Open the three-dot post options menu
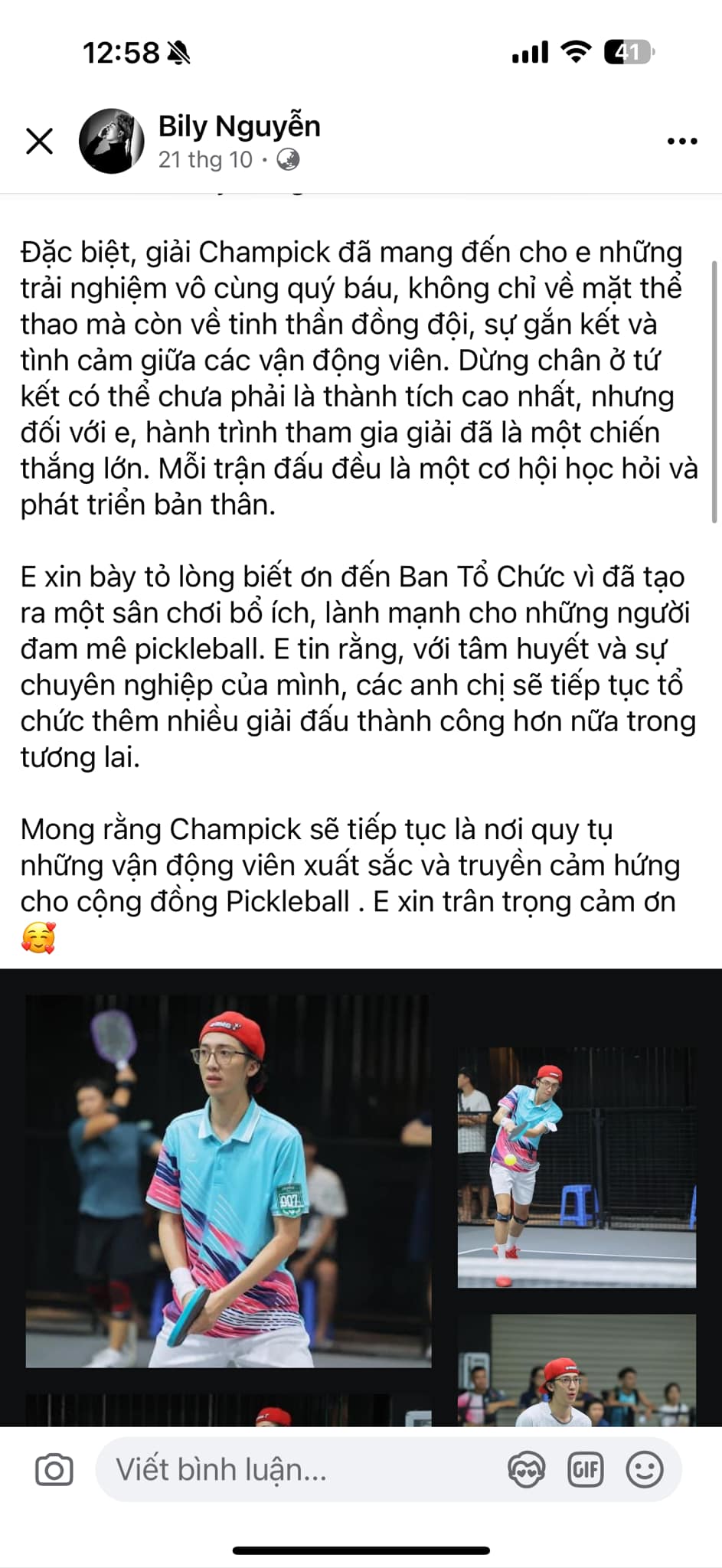The image size is (722, 1568). (682, 141)
